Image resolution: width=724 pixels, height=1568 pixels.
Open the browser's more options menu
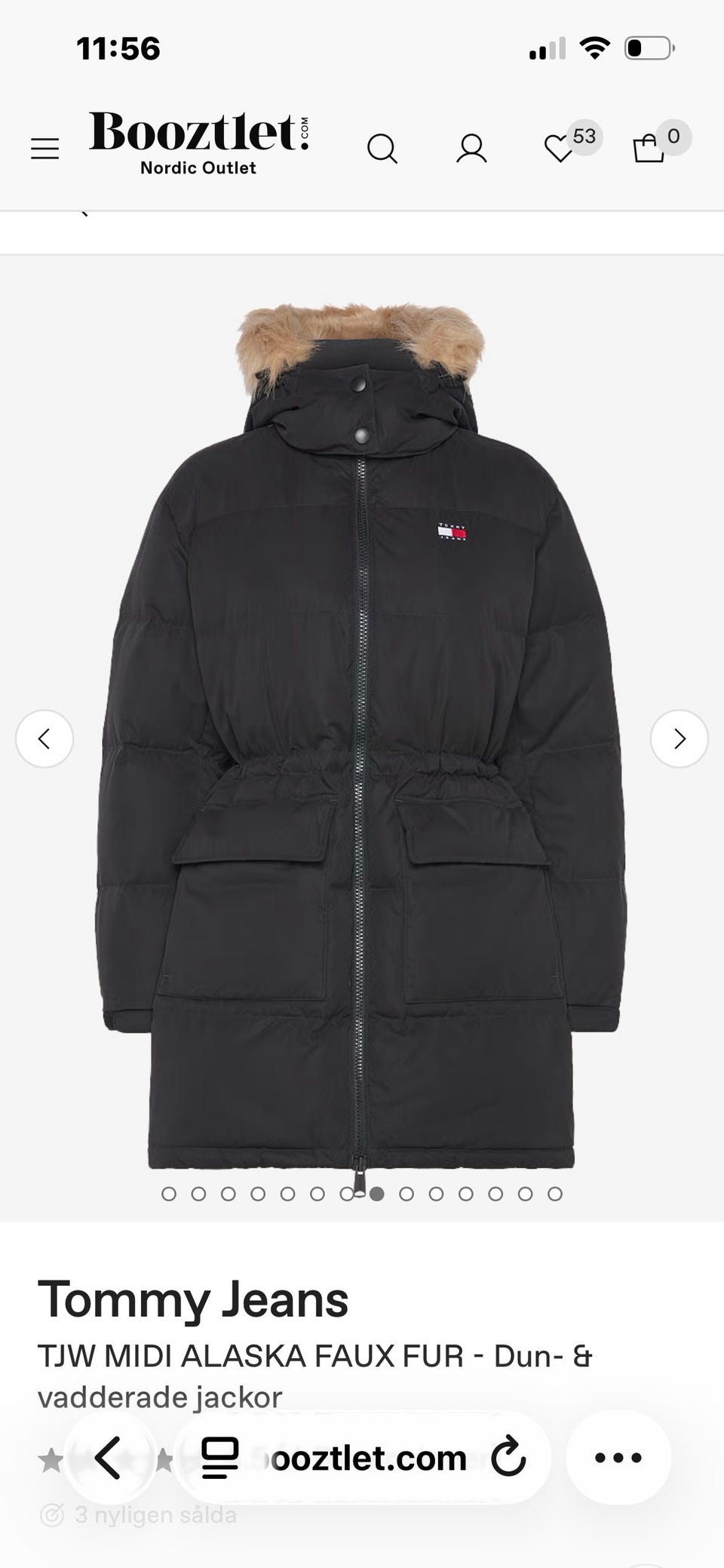click(x=618, y=1457)
